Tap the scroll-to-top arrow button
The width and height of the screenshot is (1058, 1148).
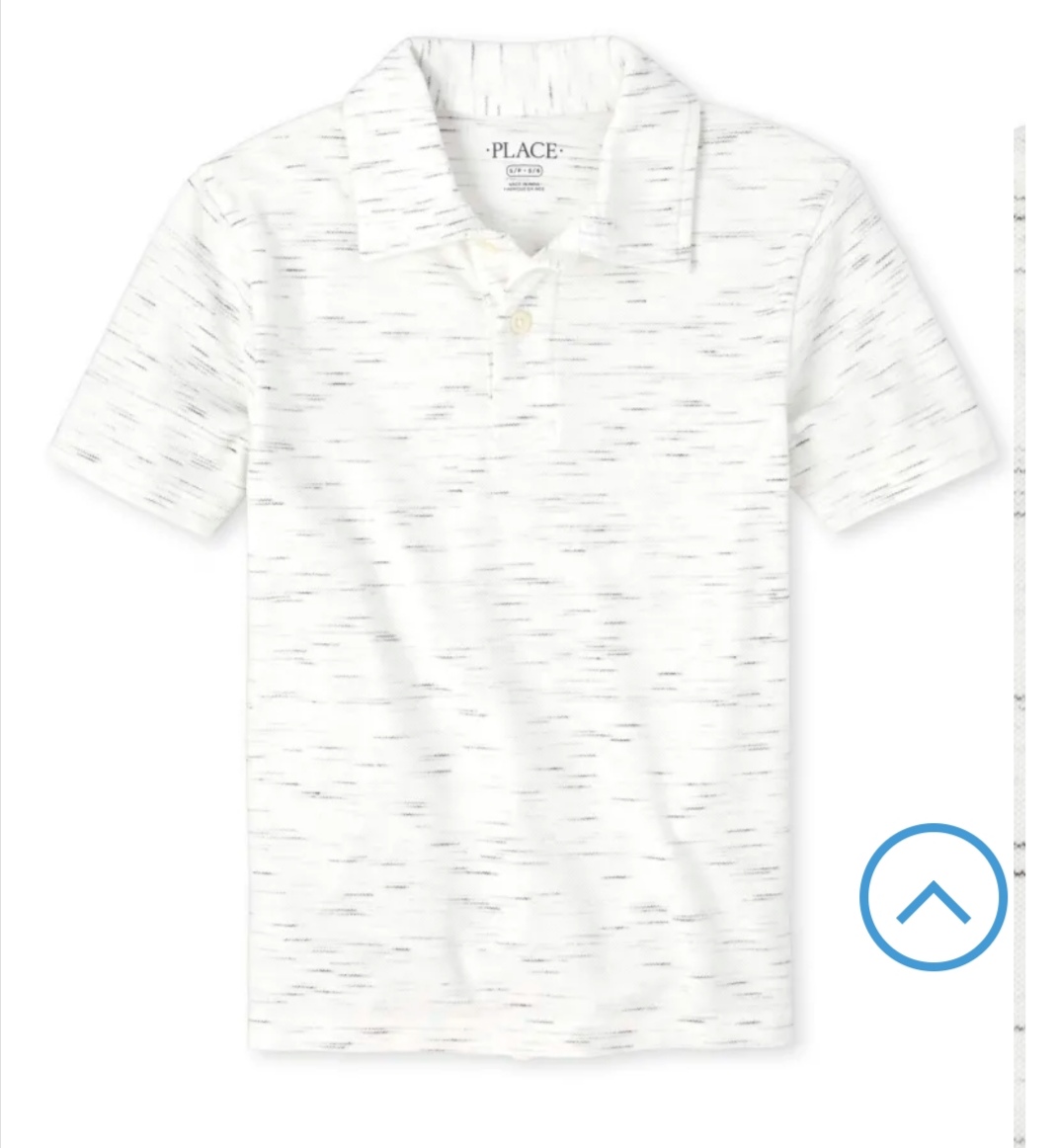[933, 897]
